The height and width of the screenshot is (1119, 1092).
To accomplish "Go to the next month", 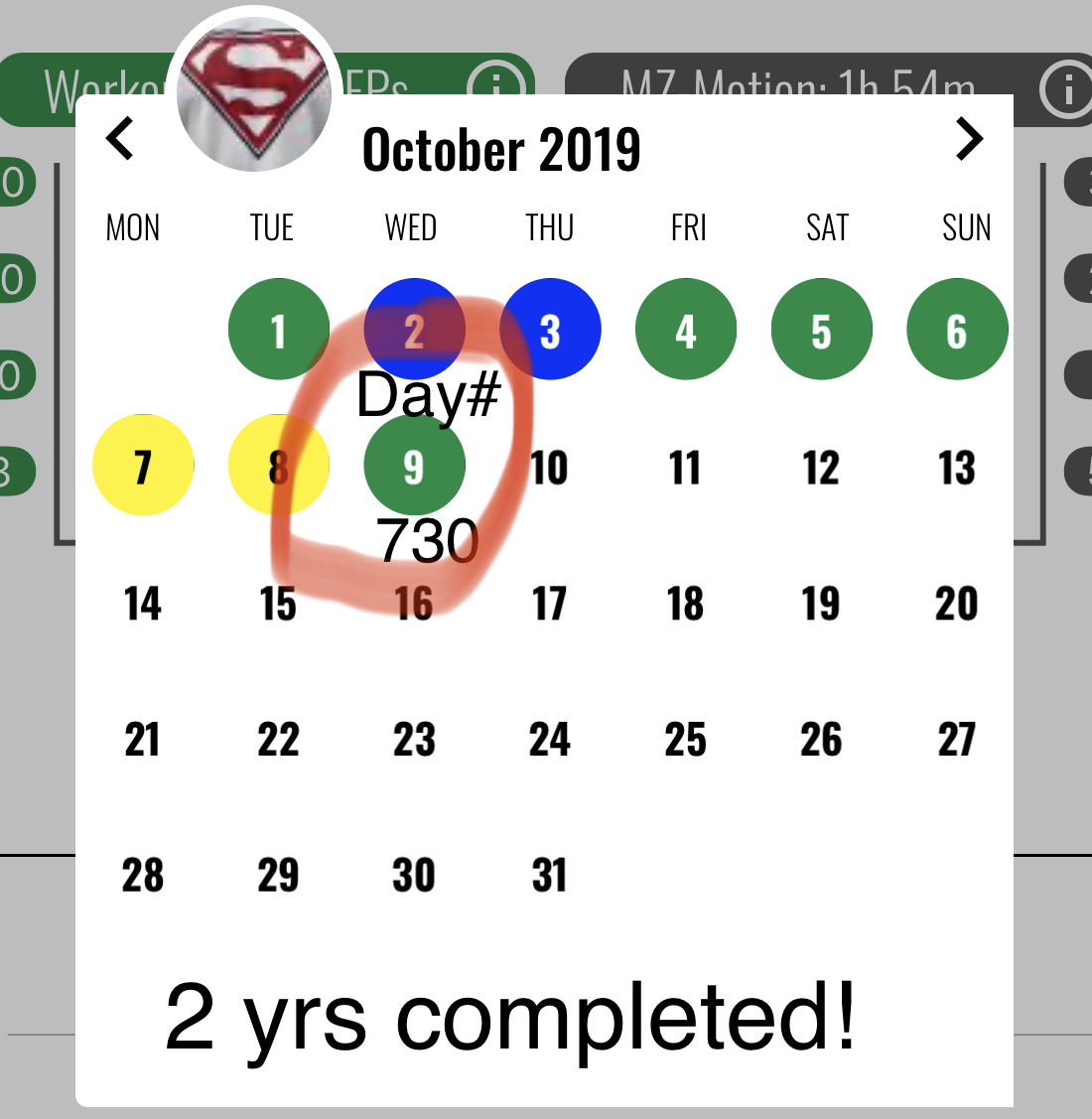I will [x=968, y=139].
